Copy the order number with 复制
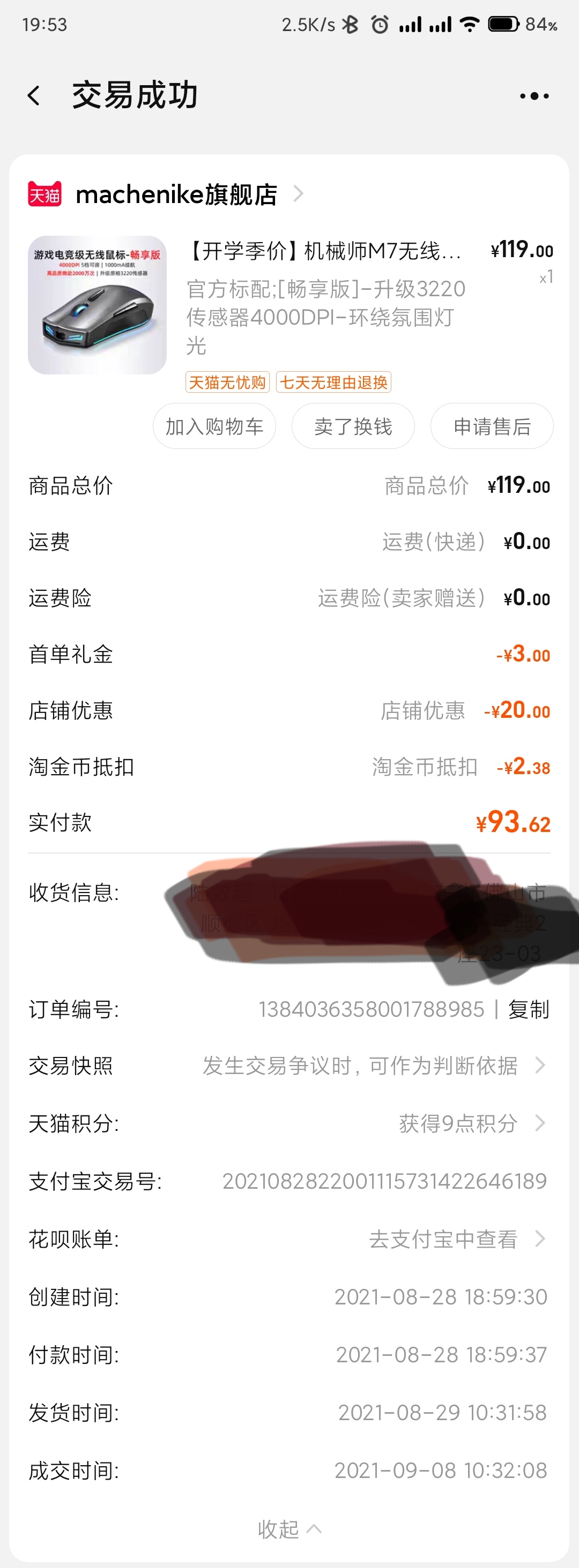Screen dimensions: 579x1568 click(528, 1009)
